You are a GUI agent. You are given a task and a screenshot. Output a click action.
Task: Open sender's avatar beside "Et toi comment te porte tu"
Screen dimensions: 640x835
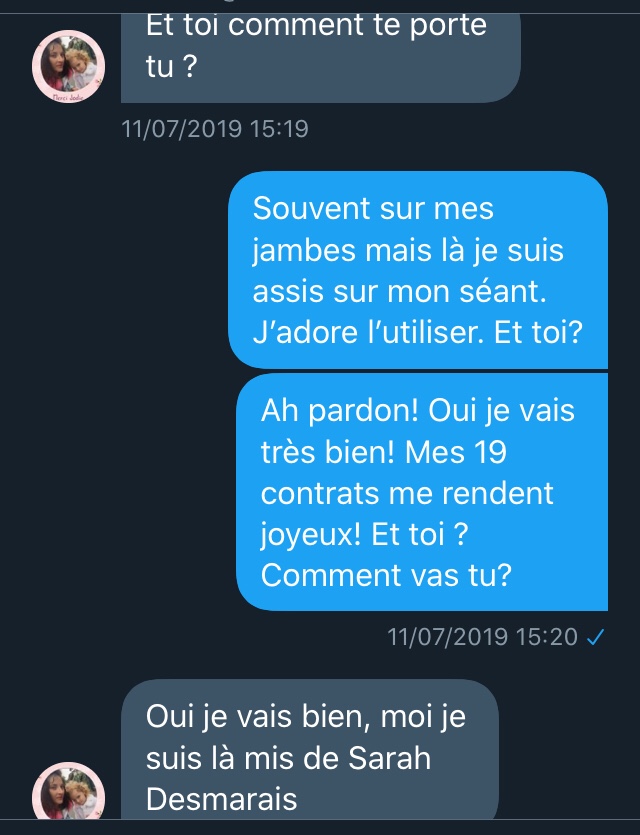(69, 67)
